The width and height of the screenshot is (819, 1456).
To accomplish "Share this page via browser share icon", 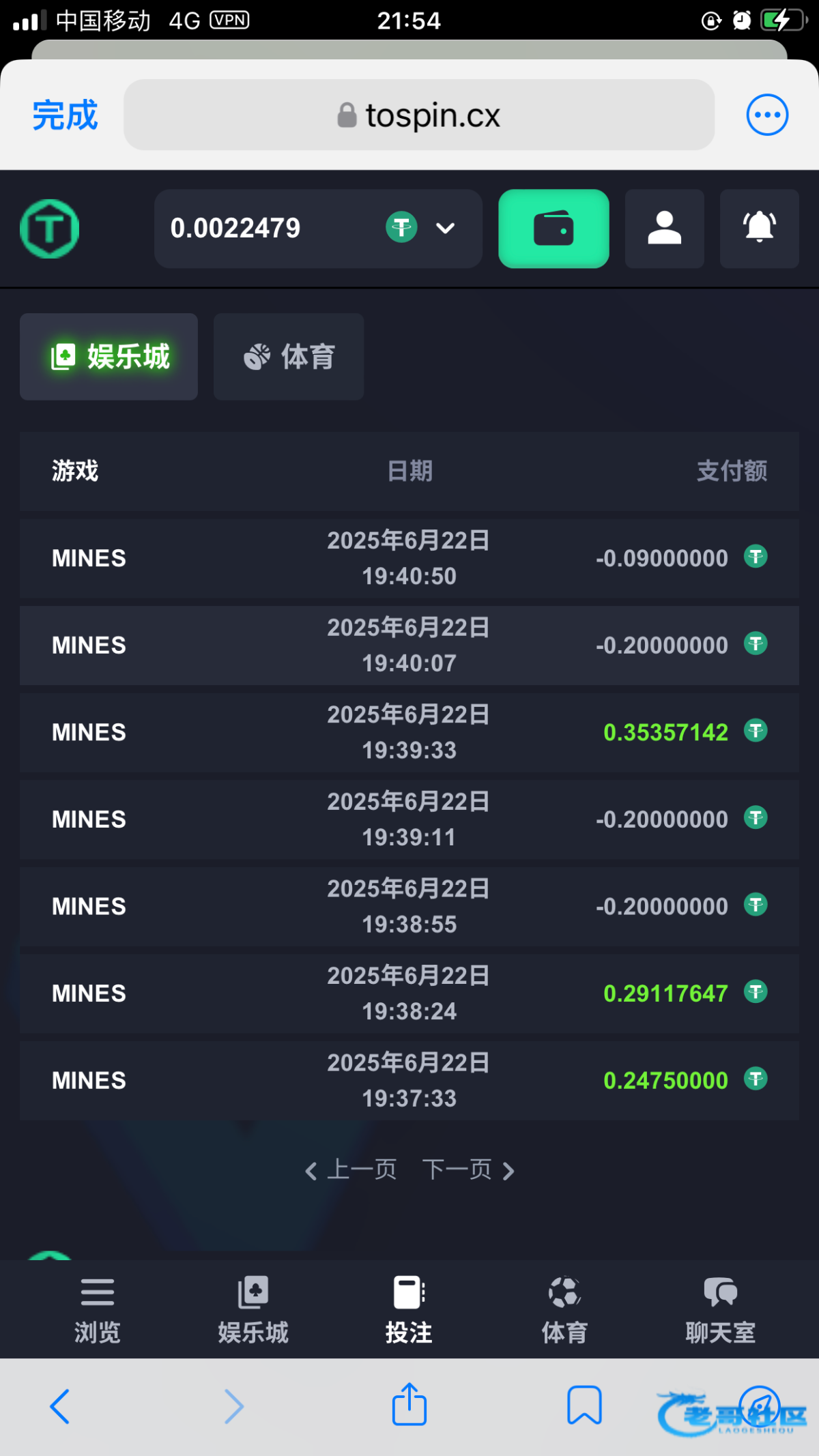I will 409,1404.
